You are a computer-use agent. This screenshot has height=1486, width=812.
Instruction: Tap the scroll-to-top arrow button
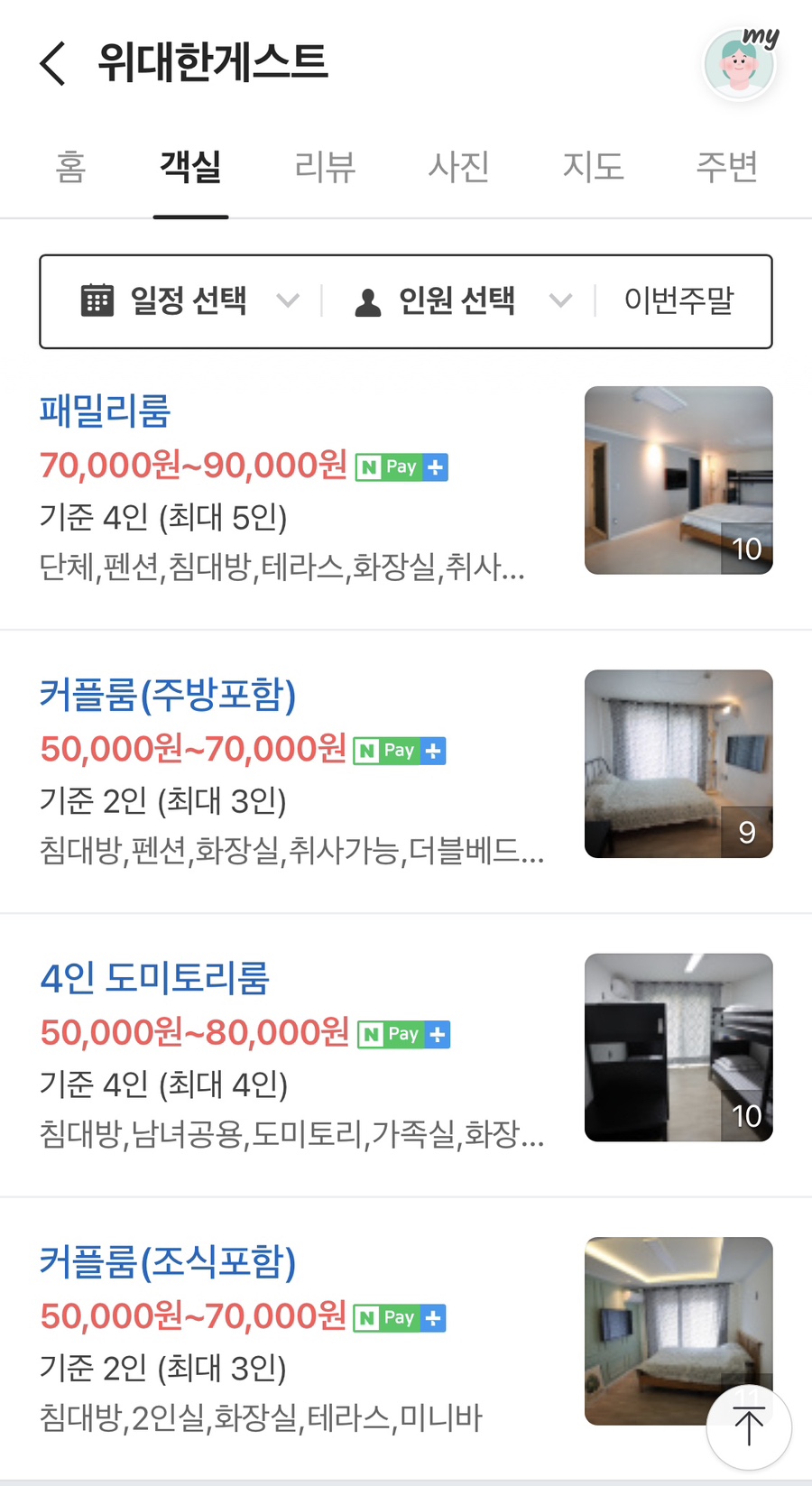[x=749, y=1428]
